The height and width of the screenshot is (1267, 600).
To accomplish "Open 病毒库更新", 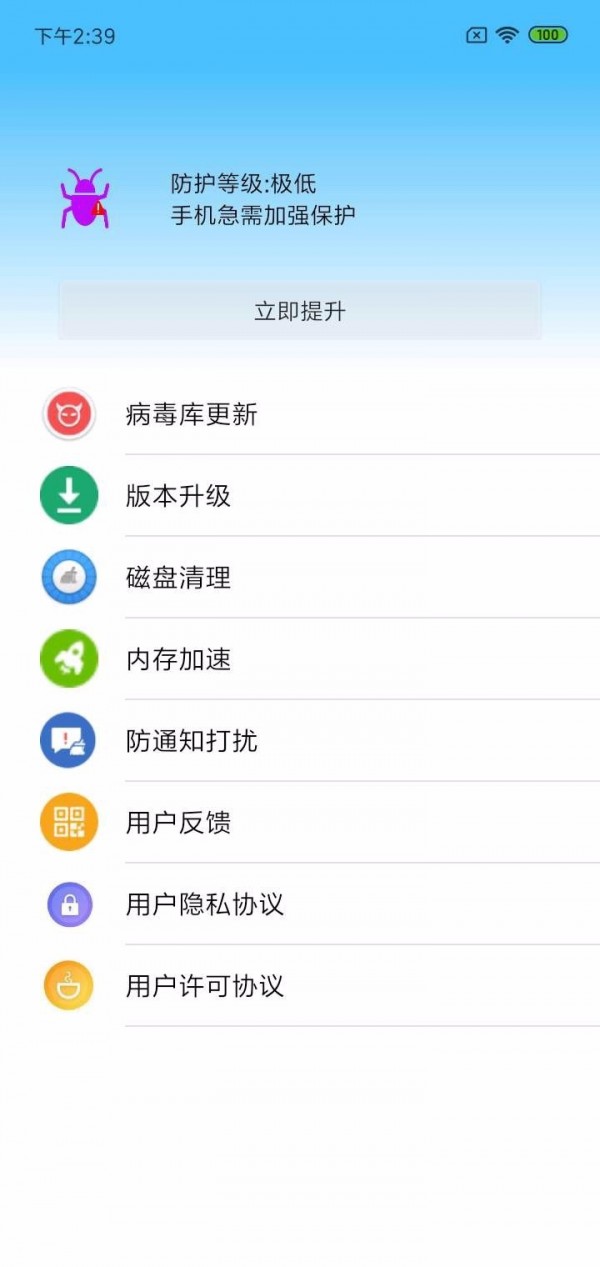I will (x=300, y=414).
